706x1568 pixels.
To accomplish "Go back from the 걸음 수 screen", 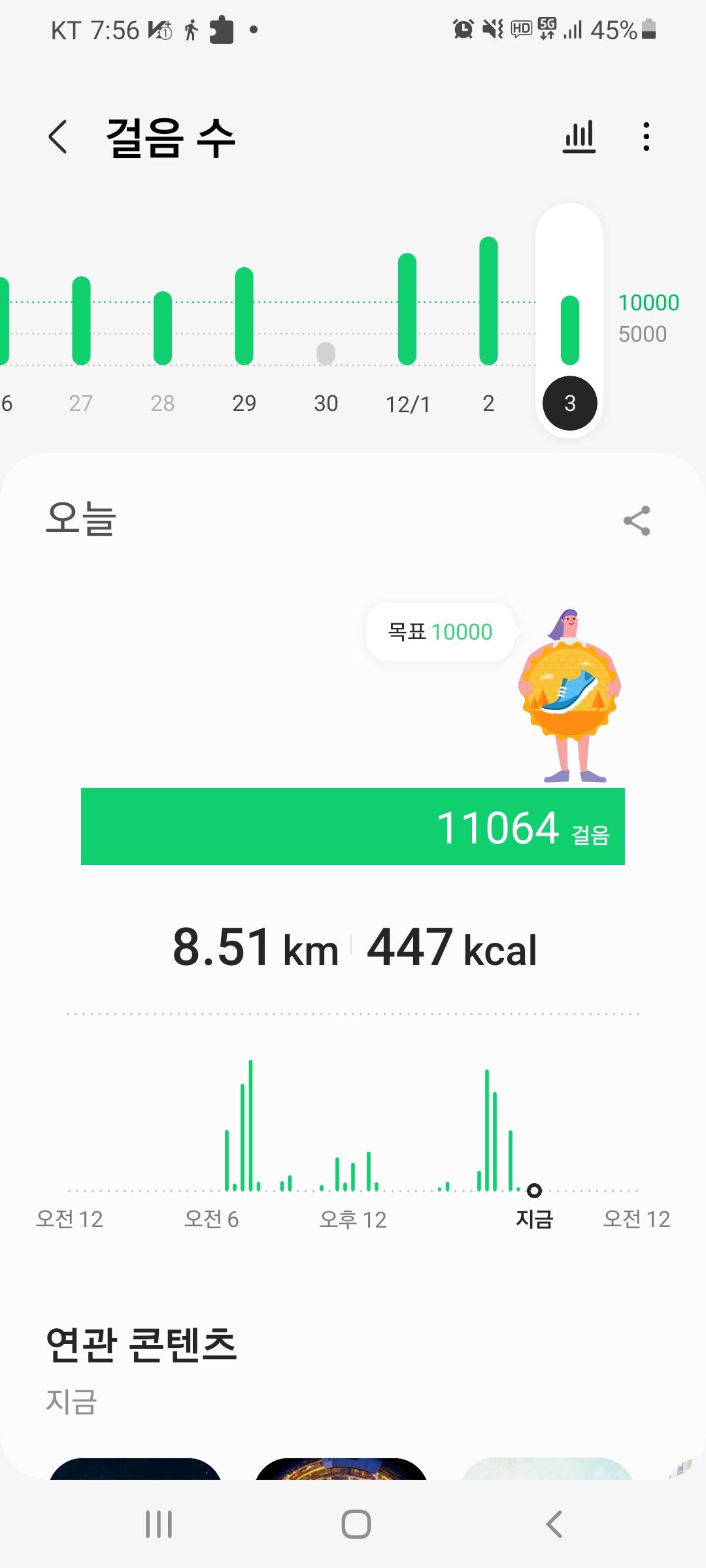I will (x=58, y=137).
